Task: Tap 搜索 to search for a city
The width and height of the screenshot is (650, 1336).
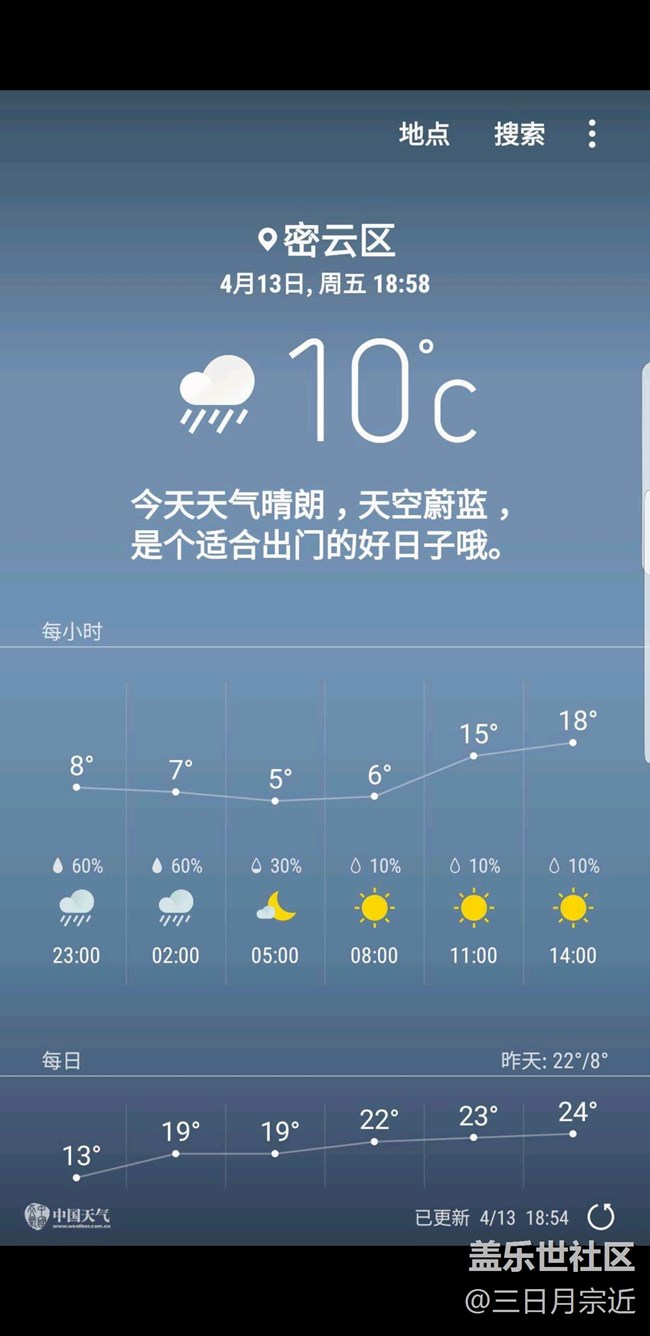Action: pyautogui.click(x=519, y=134)
